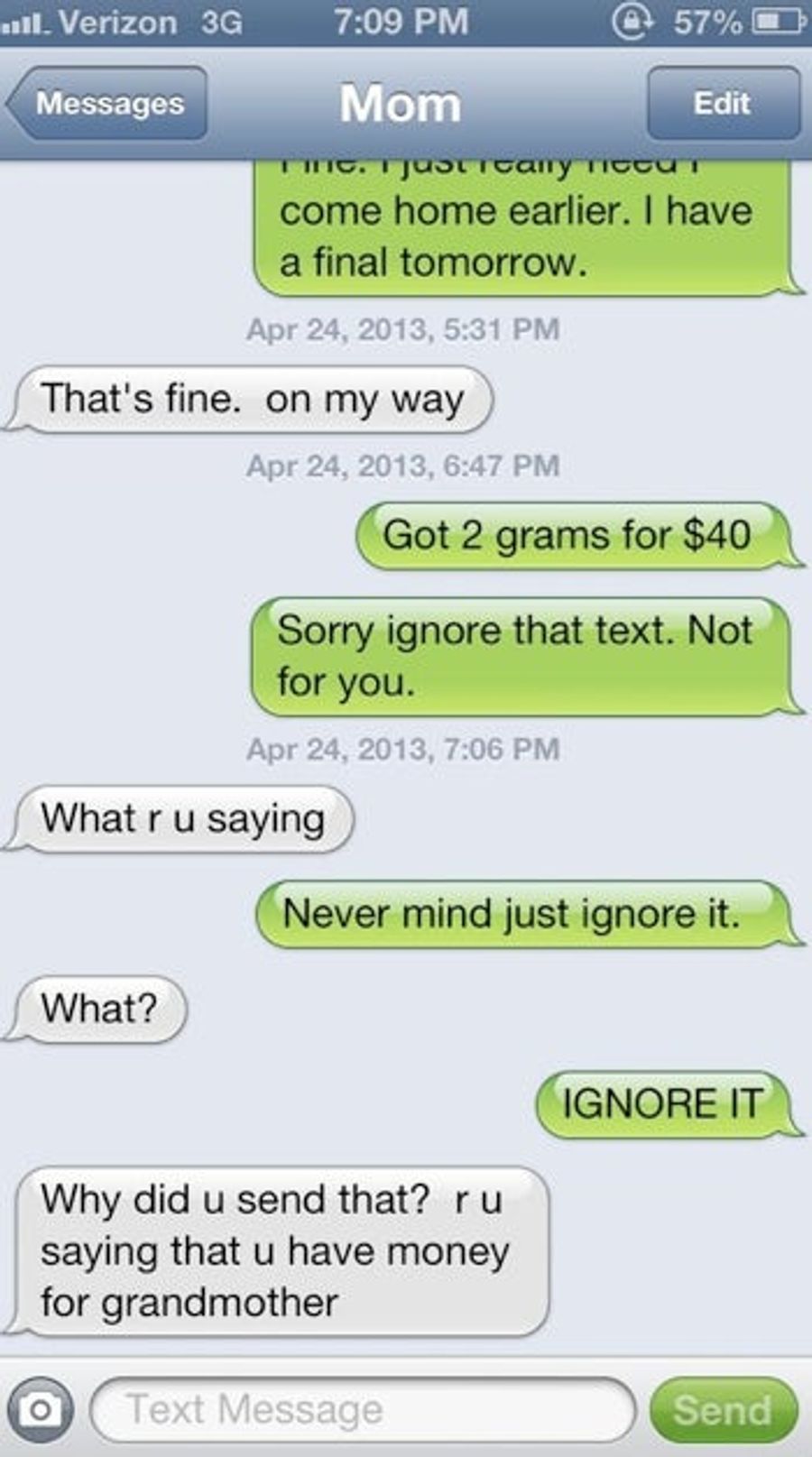Go back to the Messages list
This screenshot has height=1457, width=812.
[108, 104]
